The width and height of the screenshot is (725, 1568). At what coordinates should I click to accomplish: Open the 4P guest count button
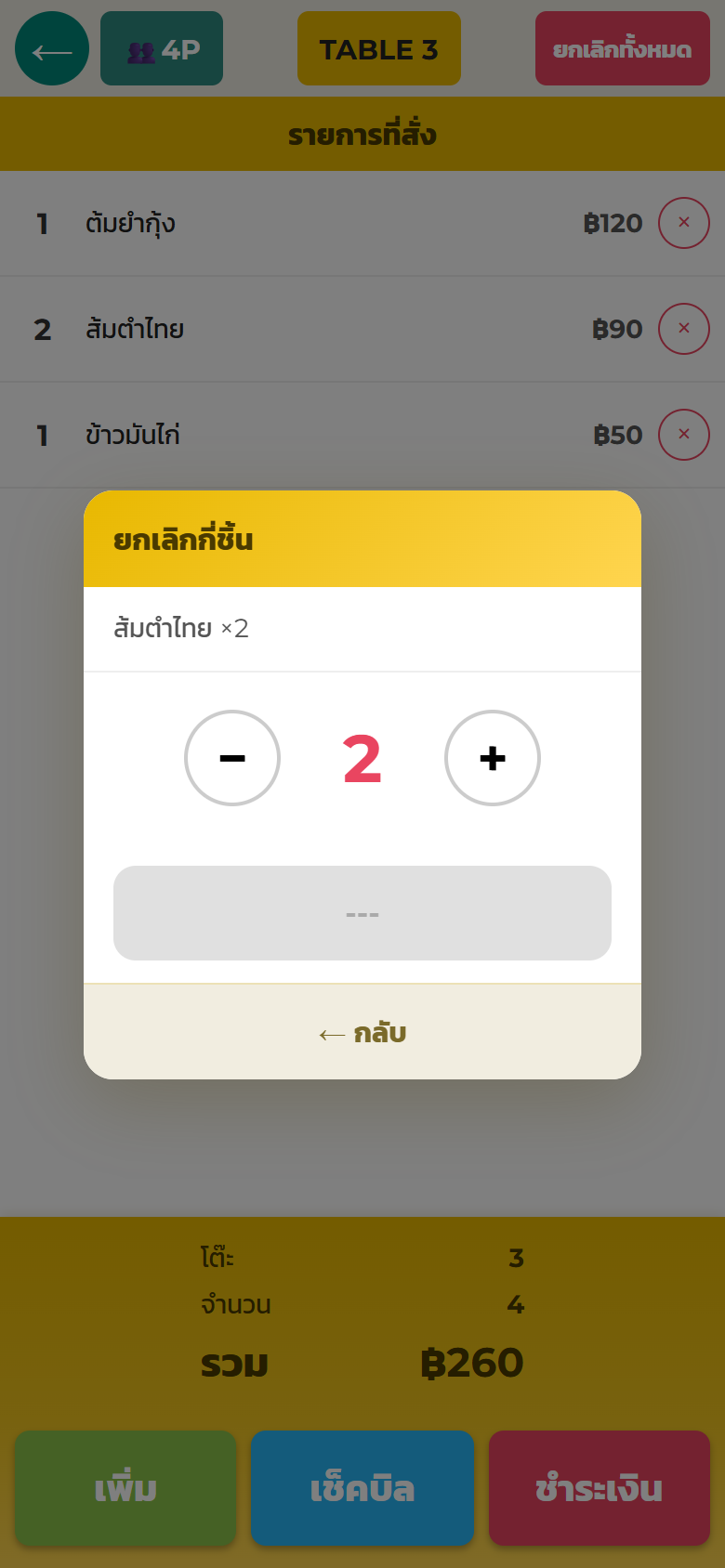(162, 48)
